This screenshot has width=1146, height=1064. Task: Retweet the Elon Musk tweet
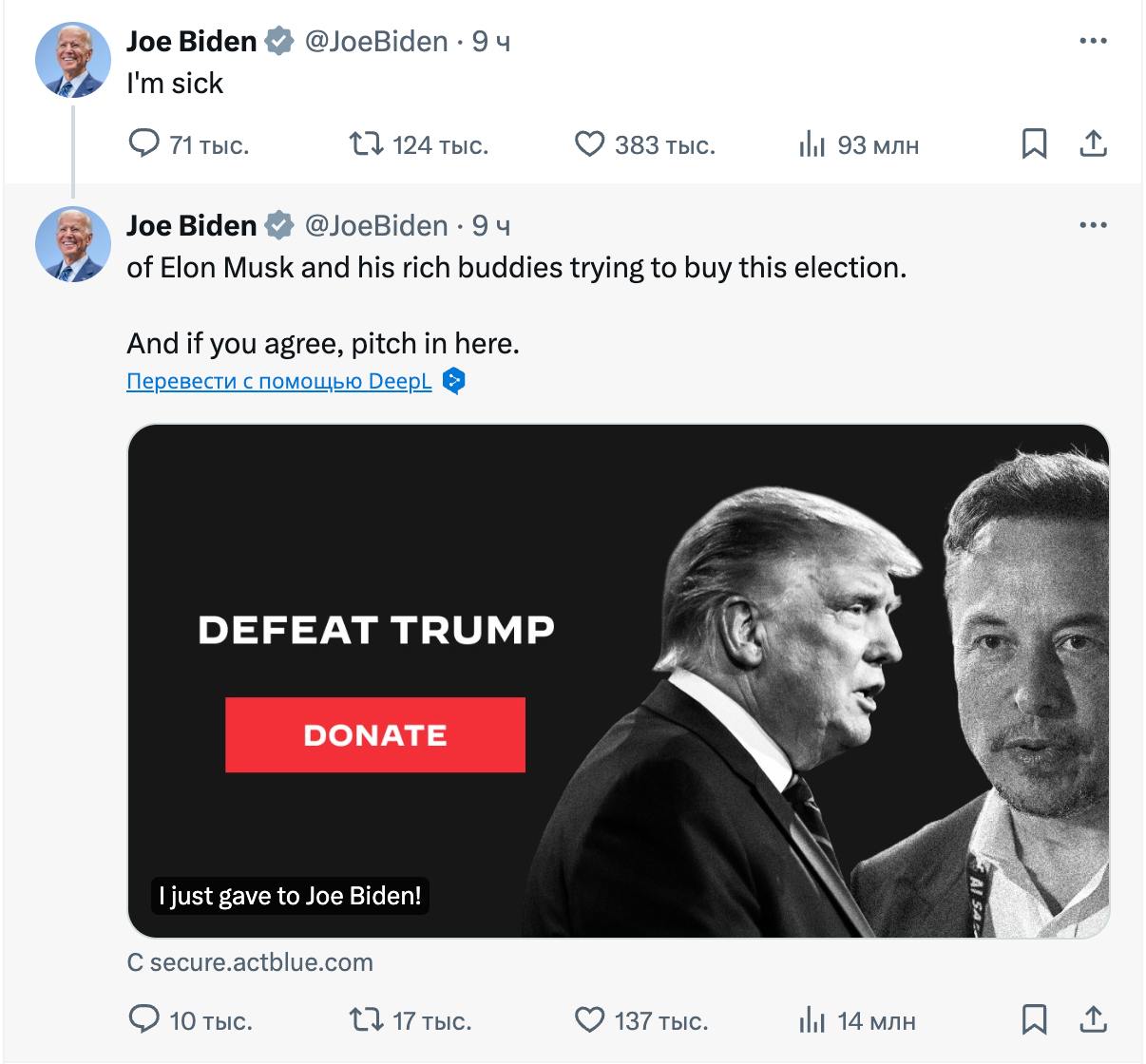(x=366, y=1020)
